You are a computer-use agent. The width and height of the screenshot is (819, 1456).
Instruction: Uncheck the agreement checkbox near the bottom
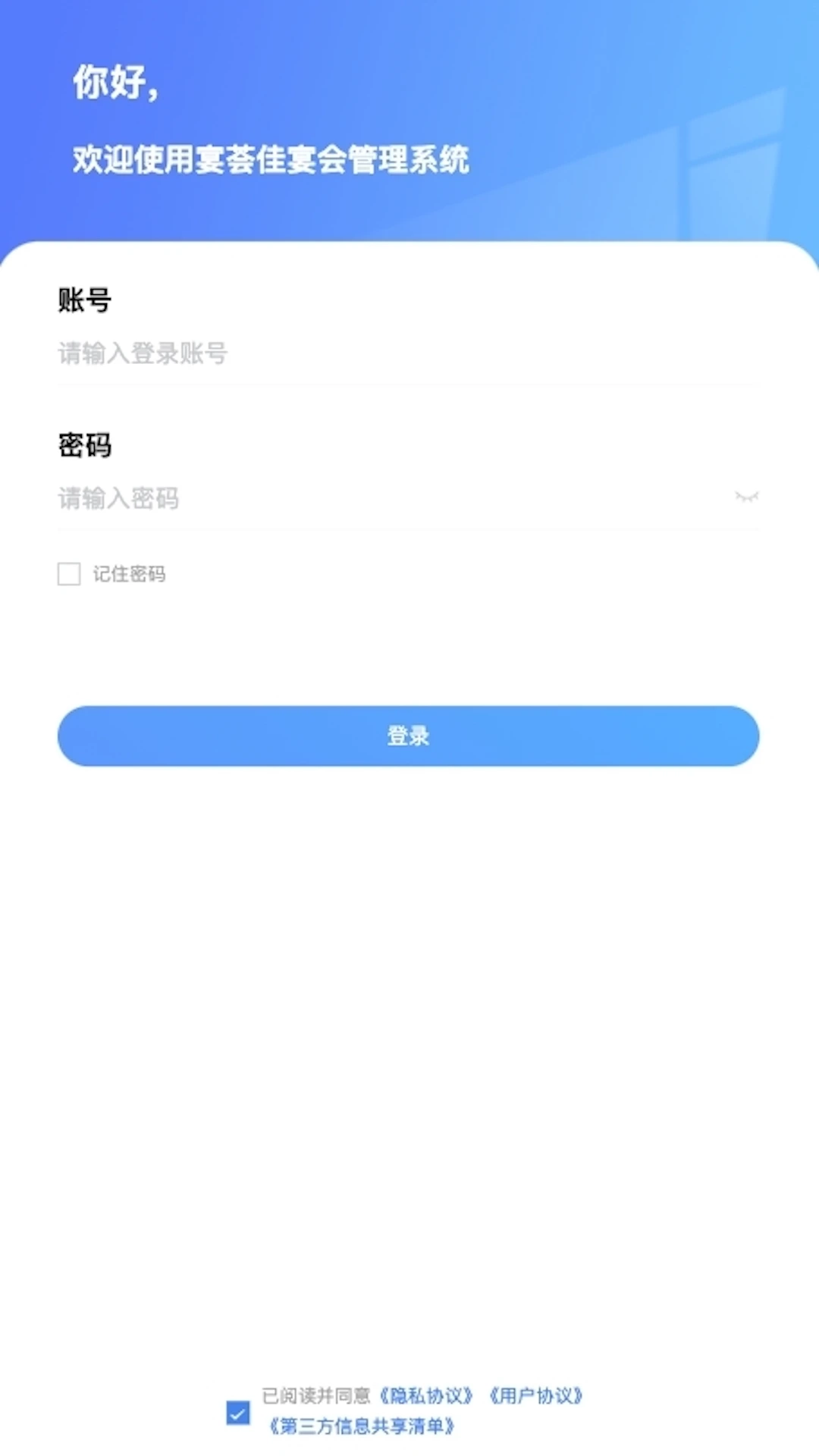pos(237,1408)
